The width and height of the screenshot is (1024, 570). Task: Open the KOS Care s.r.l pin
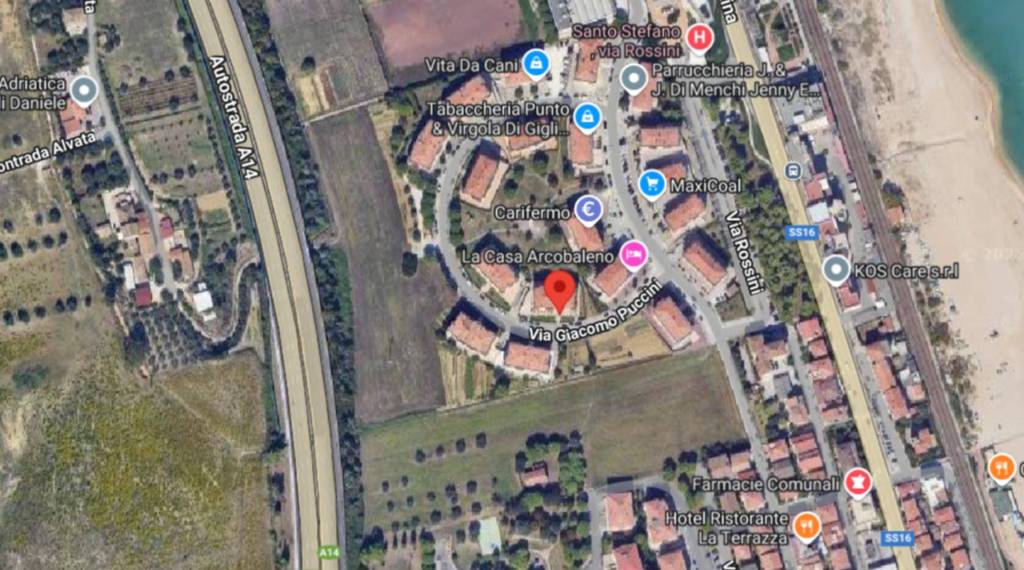[x=836, y=269]
